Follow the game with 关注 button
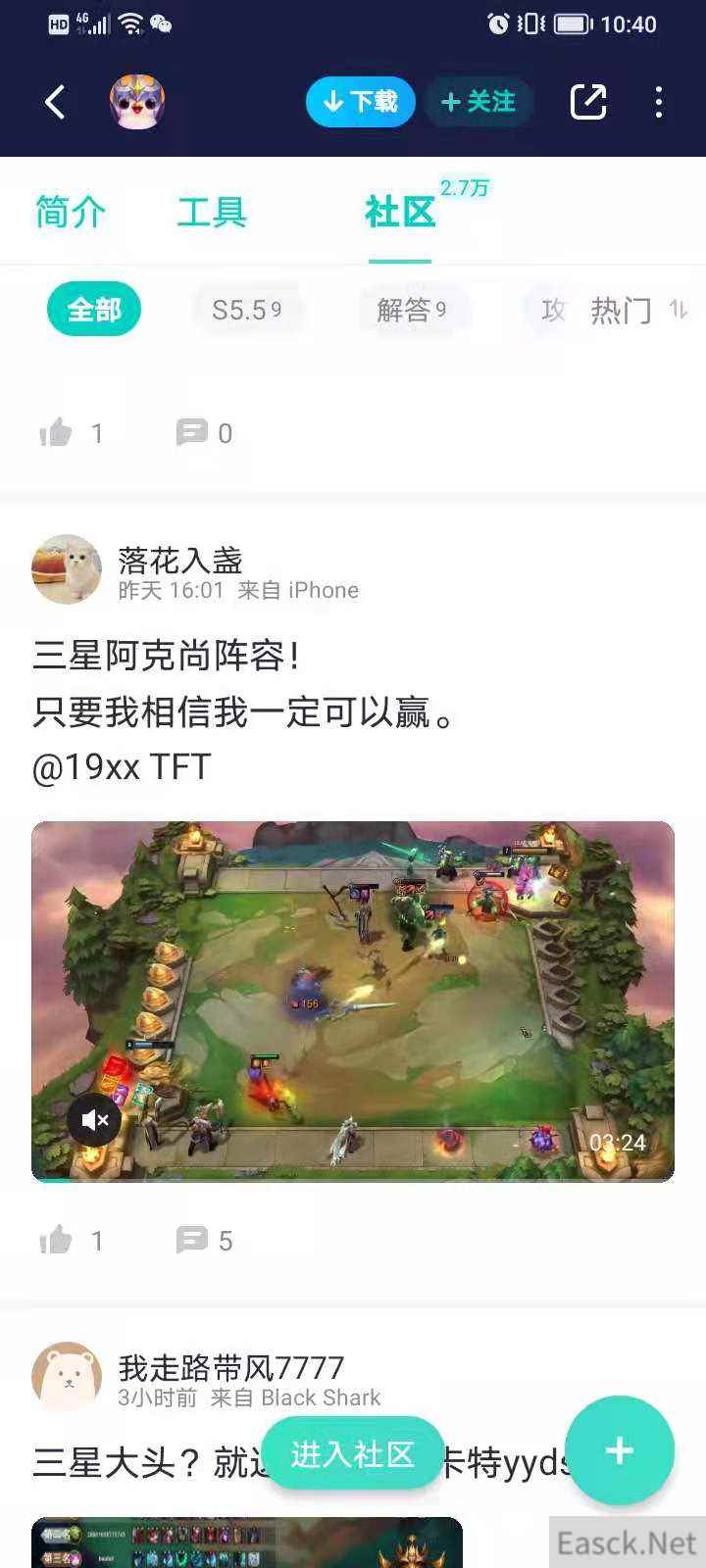This screenshot has width=706, height=1568. point(479,102)
